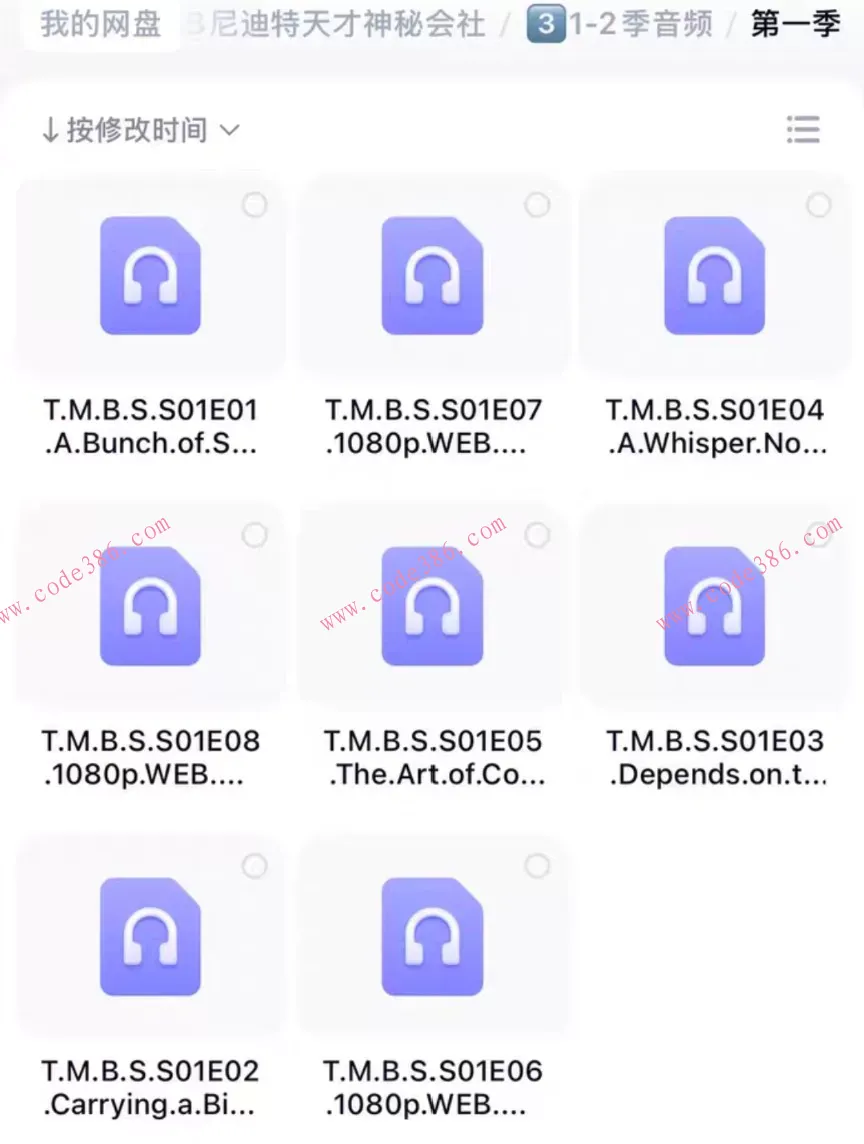Select the S01E07 file checkbox
Image resolution: width=864 pixels, height=1144 pixels.
pyautogui.click(x=538, y=205)
